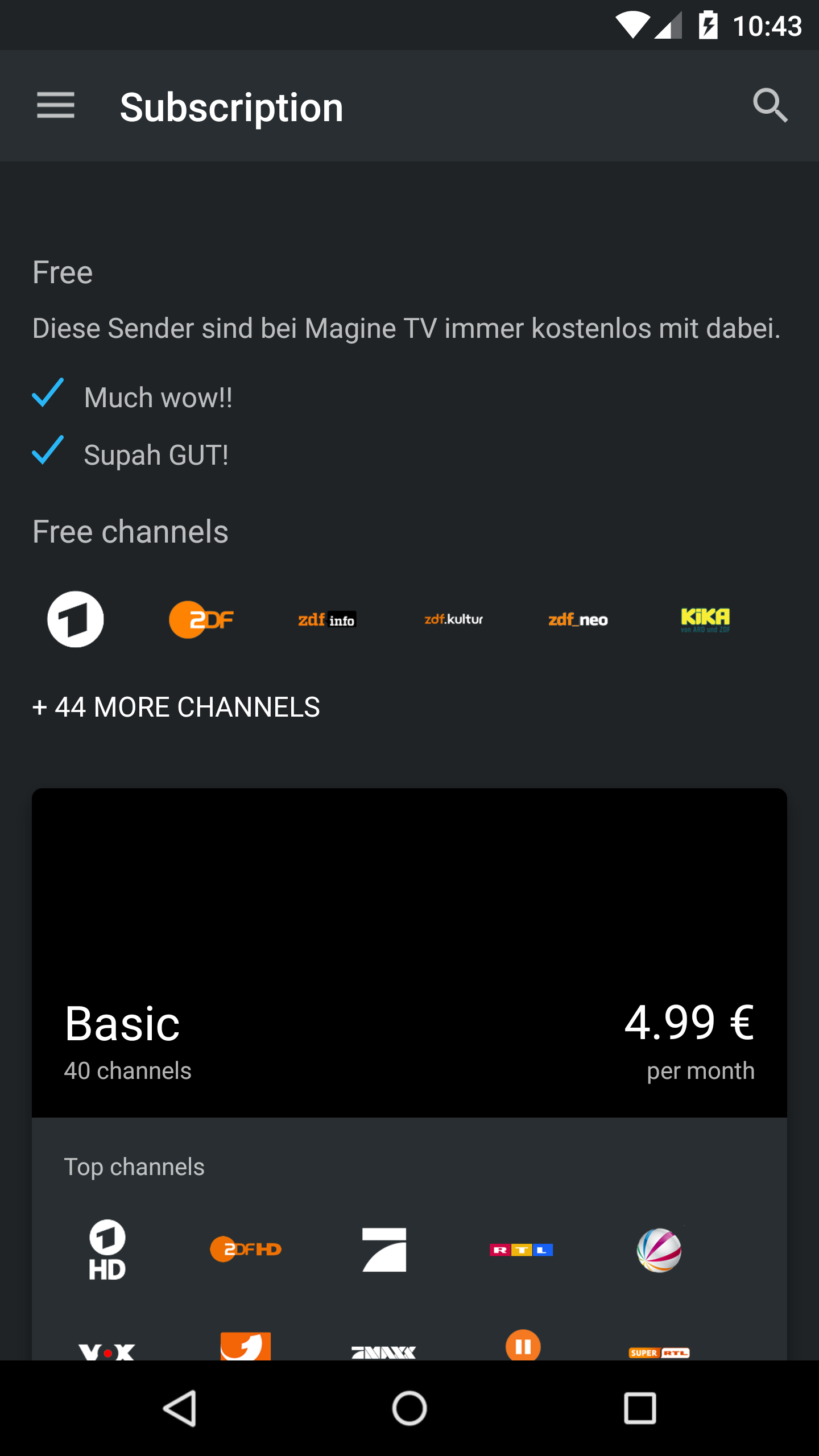Open the hamburger navigation drawer
Image resolution: width=819 pixels, height=1456 pixels.
coord(56,106)
